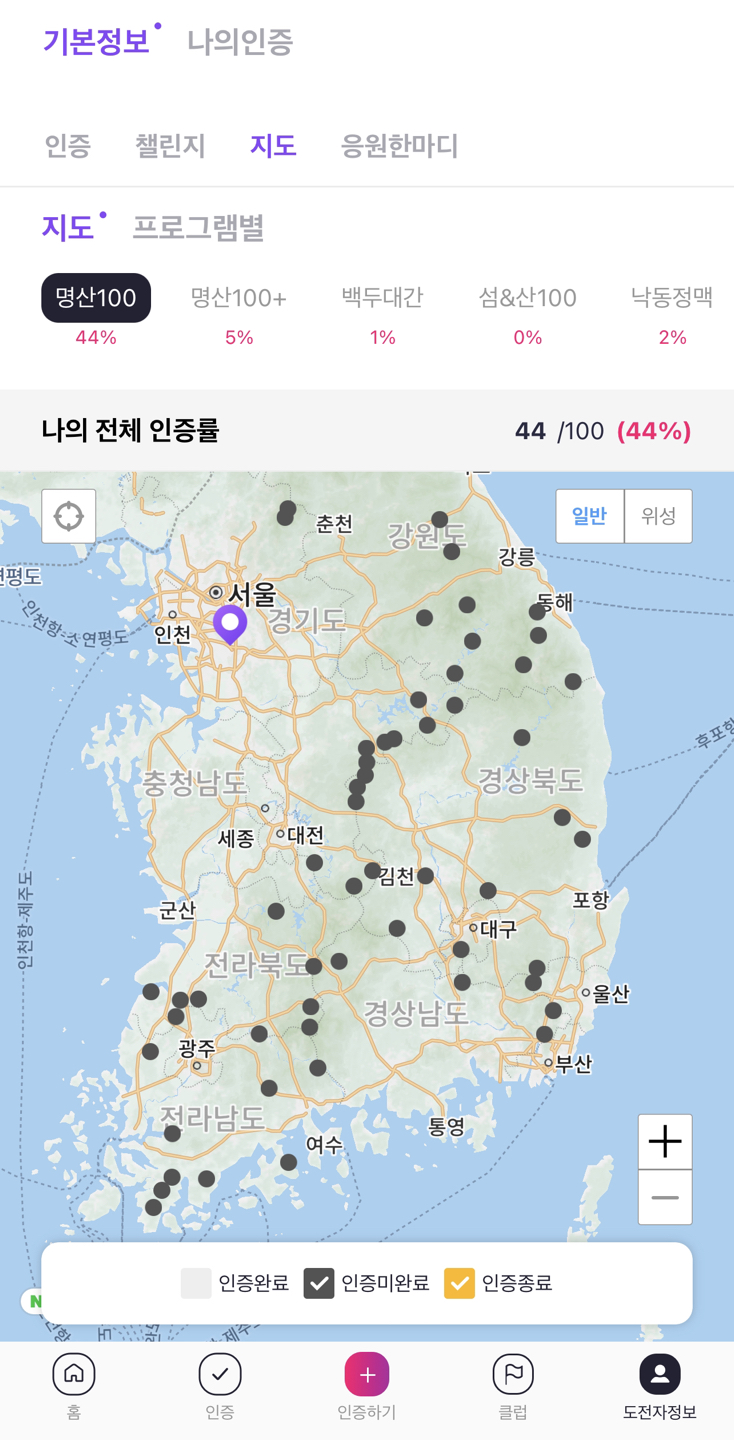Center map on my current location
This screenshot has width=734, height=1440.
pos(69,516)
